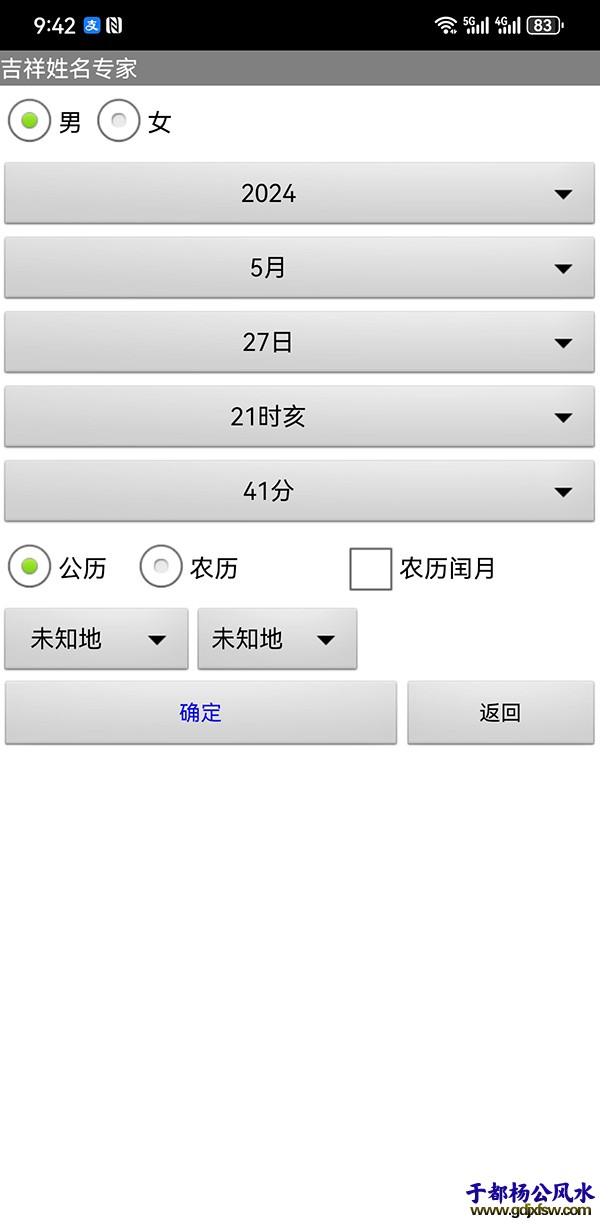
Task: Open the first 未知地 location dropdown
Action: click(x=96, y=639)
